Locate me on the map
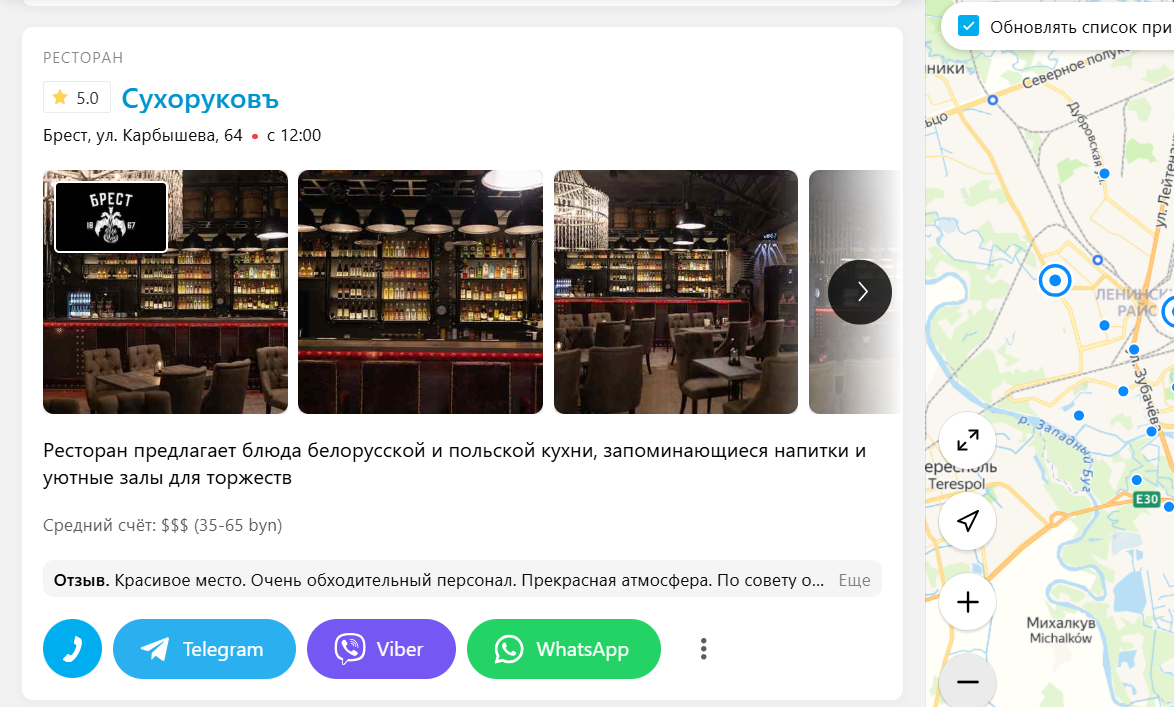1174x707 pixels. [967, 521]
